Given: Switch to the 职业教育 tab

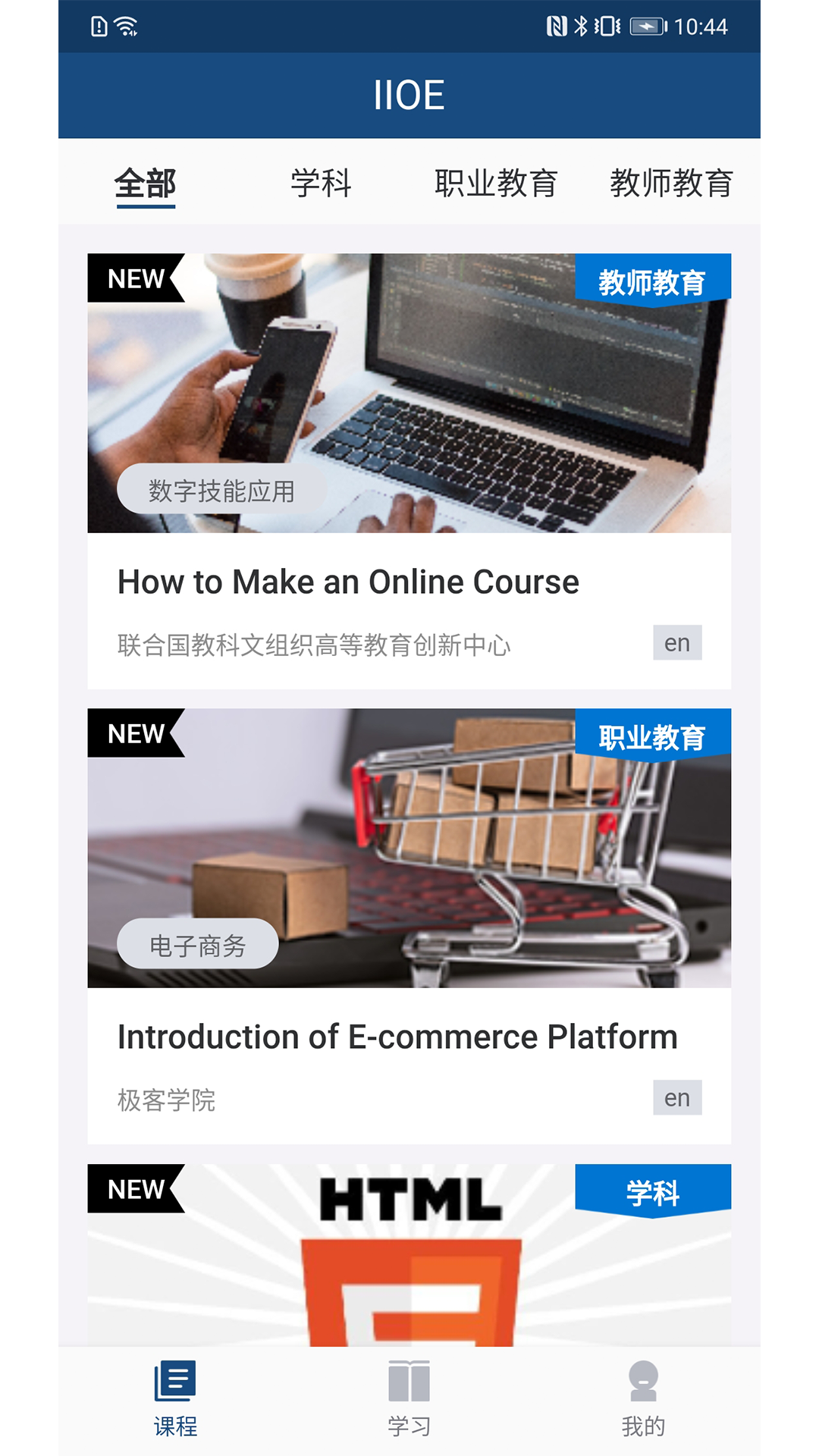Looking at the screenshot, I should (x=496, y=184).
